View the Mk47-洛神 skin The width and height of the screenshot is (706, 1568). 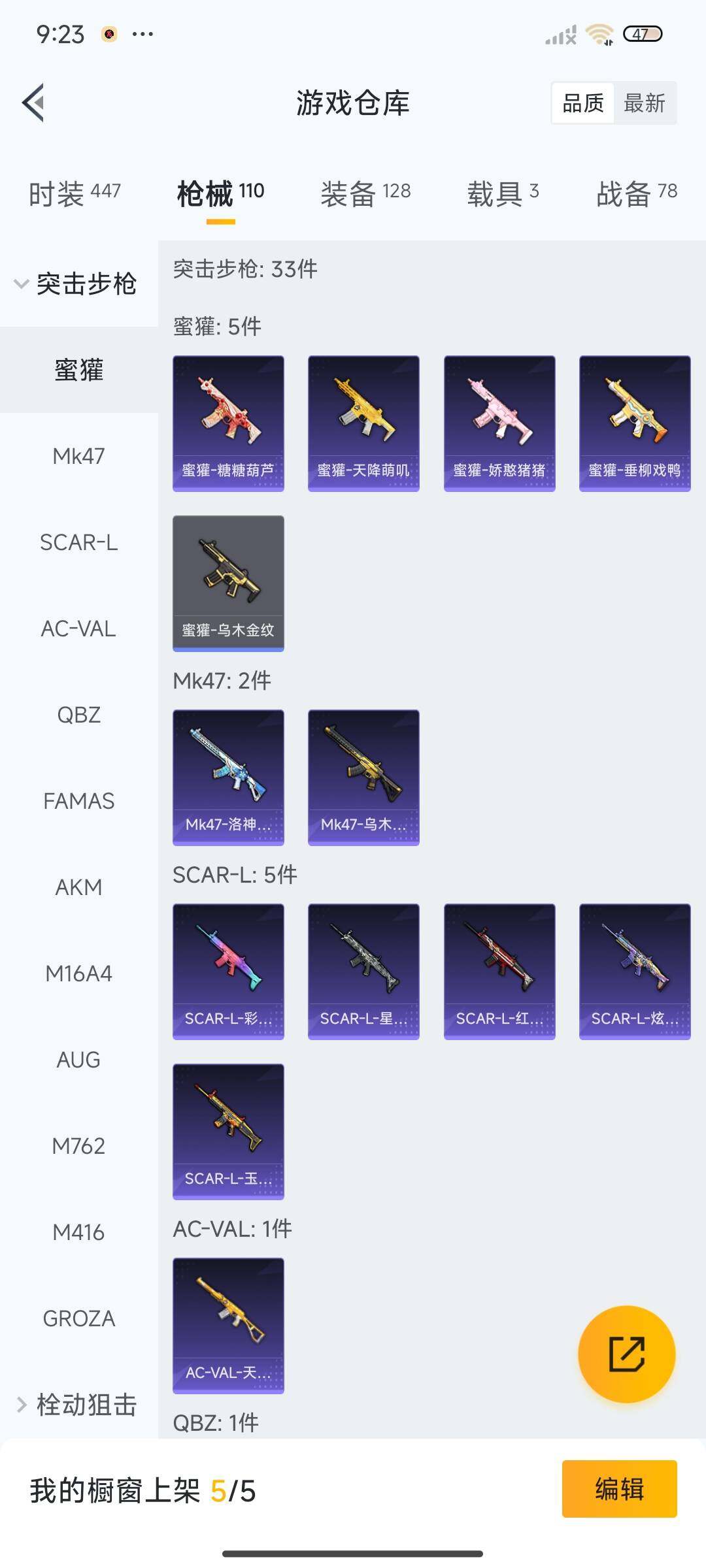228,777
